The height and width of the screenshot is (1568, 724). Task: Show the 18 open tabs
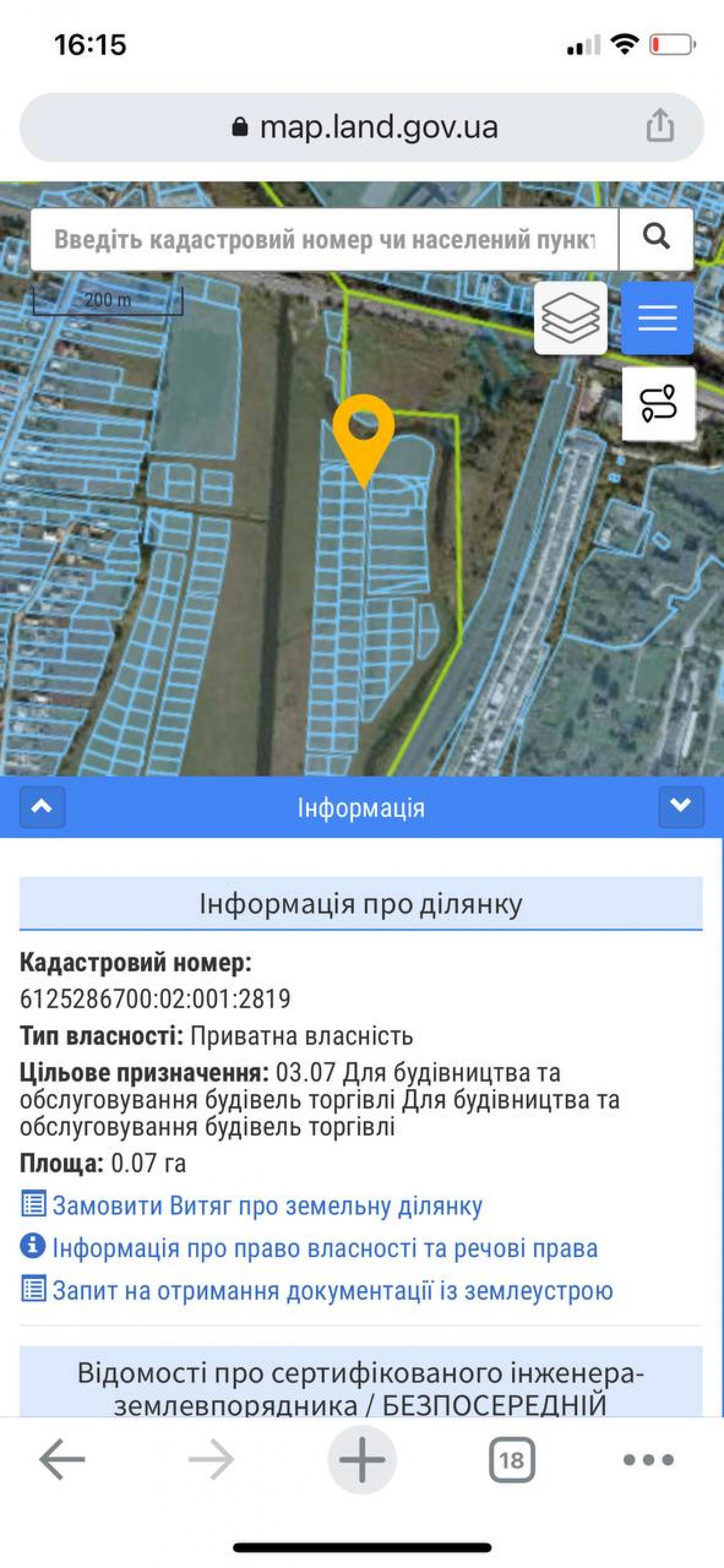pos(511,1460)
